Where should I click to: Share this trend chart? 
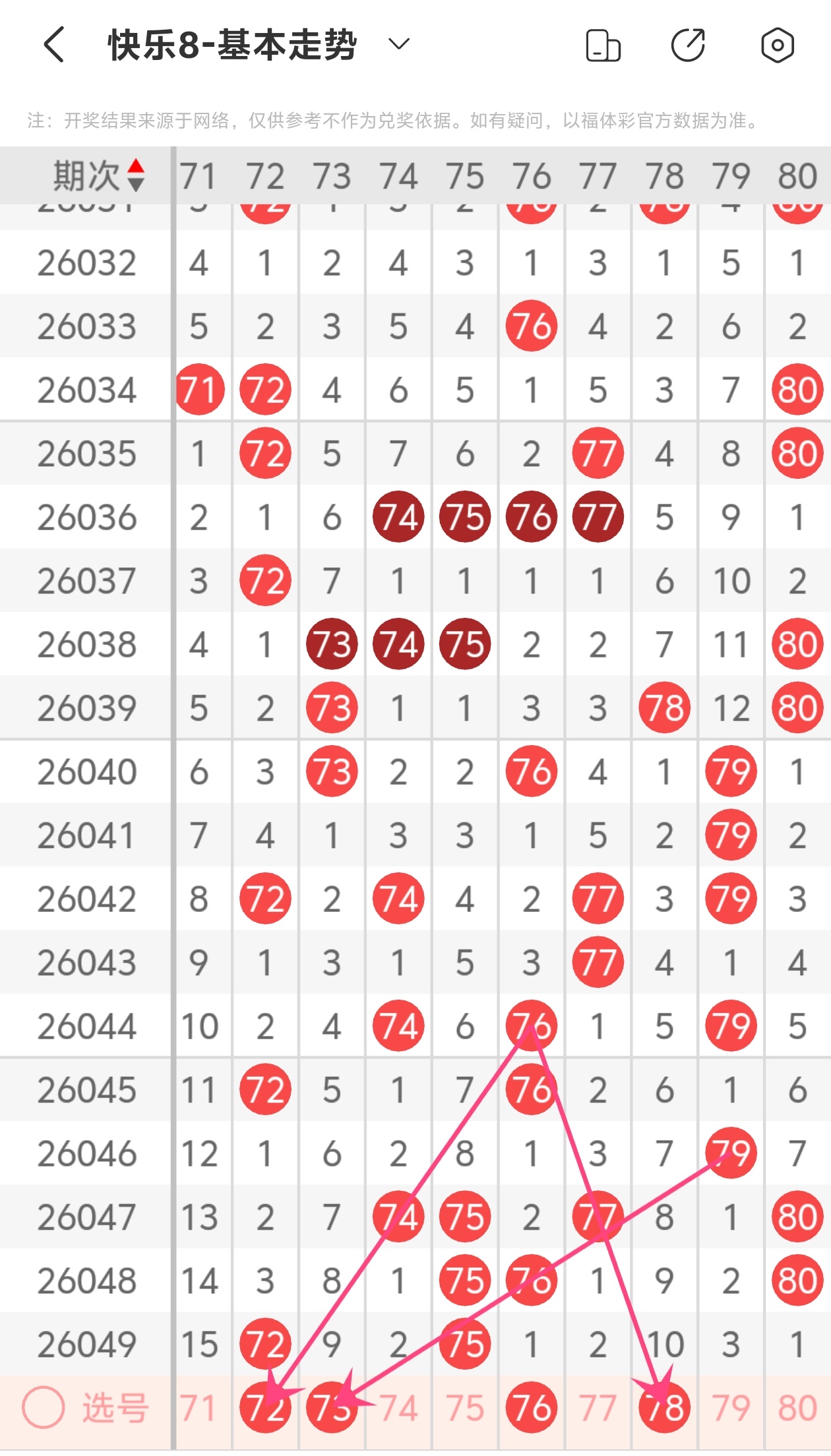tap(688, 45)
